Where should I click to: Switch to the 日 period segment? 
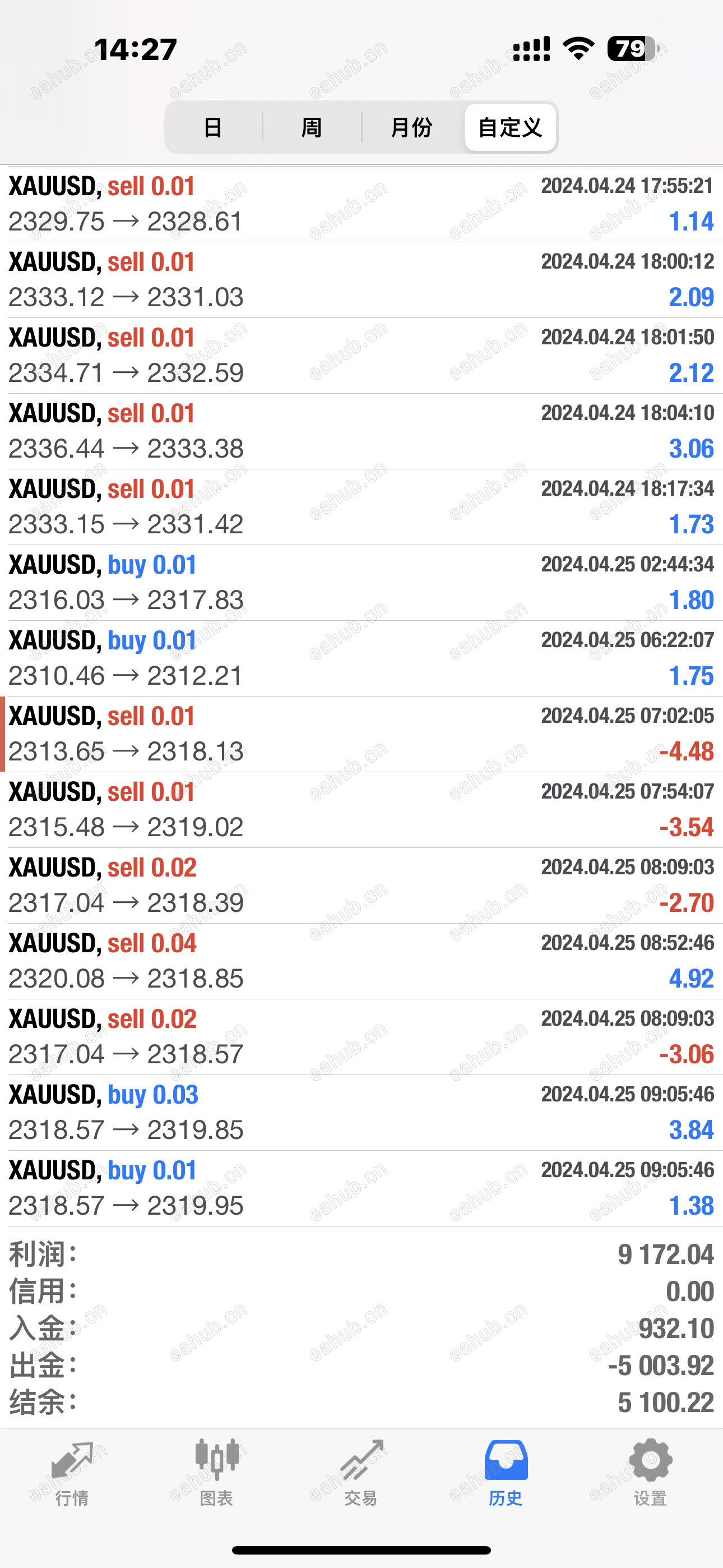coord(213,128)
